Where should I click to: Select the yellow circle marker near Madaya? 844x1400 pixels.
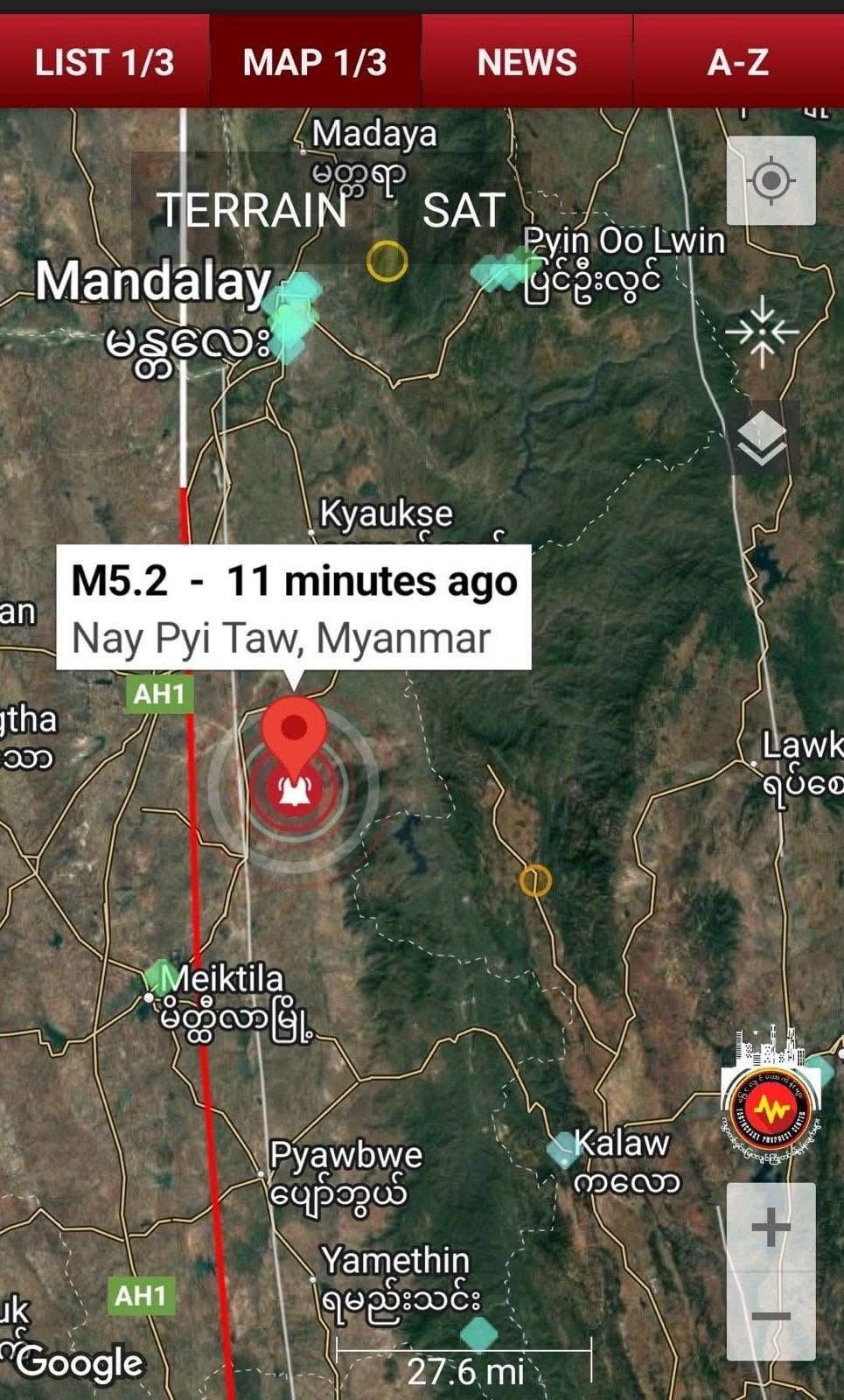[387, 261]
